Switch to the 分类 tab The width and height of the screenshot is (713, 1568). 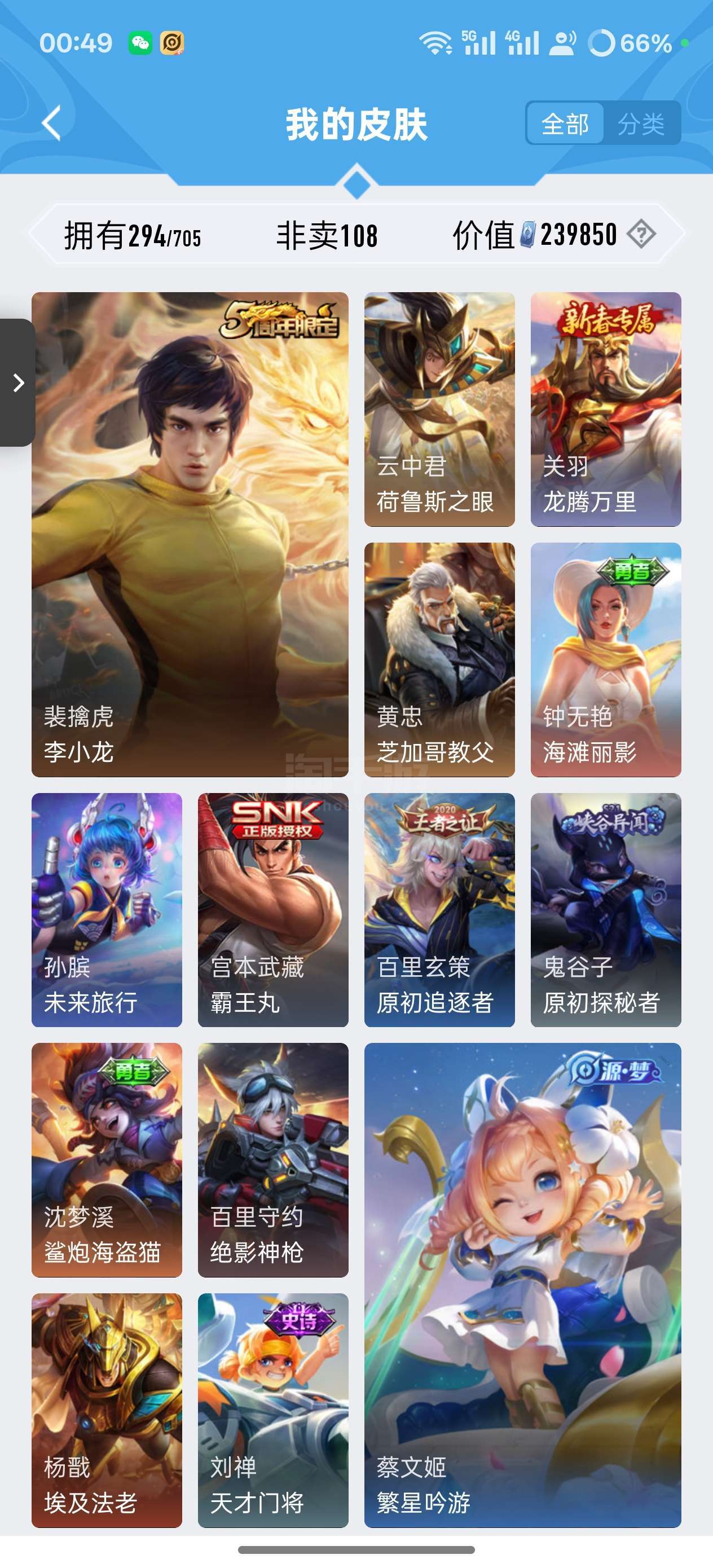(641, 124)
